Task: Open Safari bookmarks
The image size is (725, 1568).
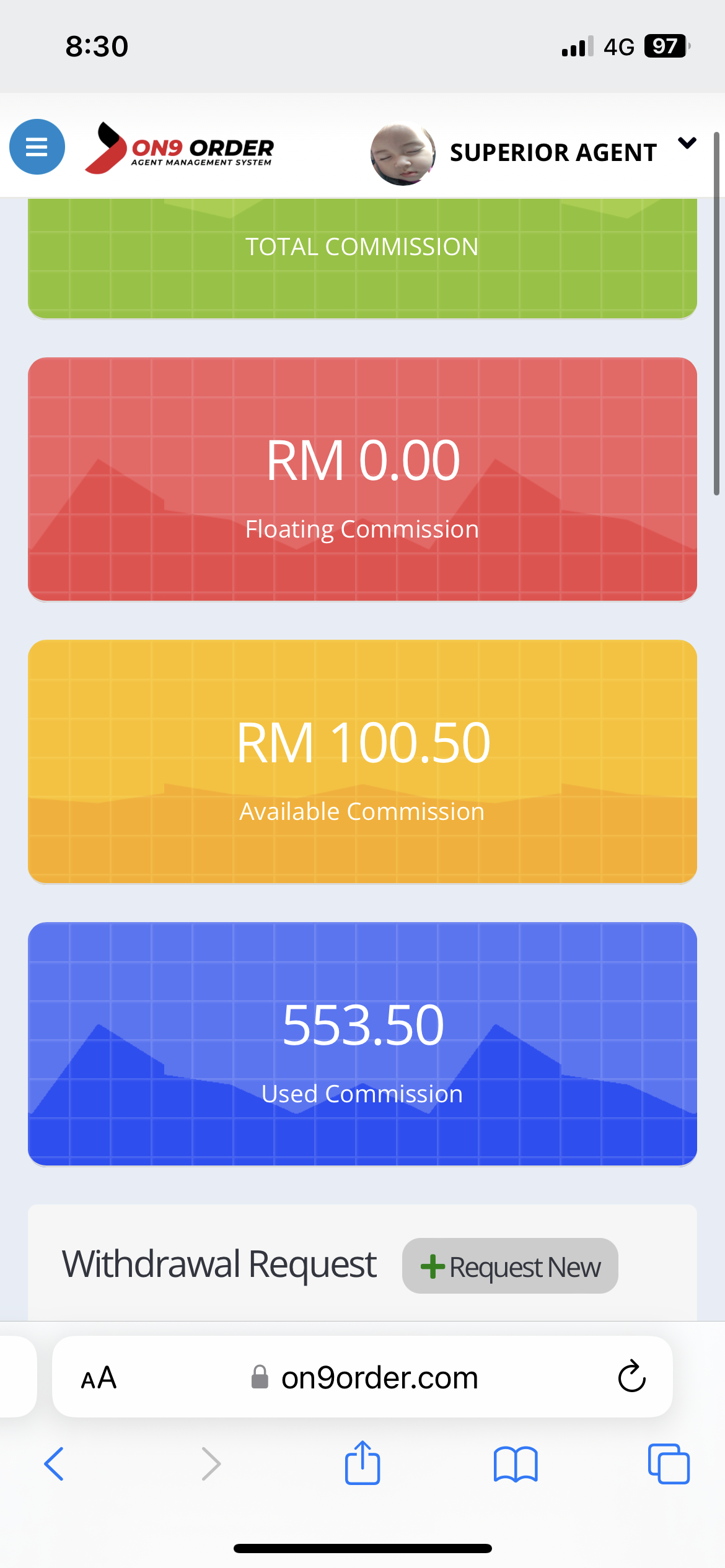Action: 516,1464
